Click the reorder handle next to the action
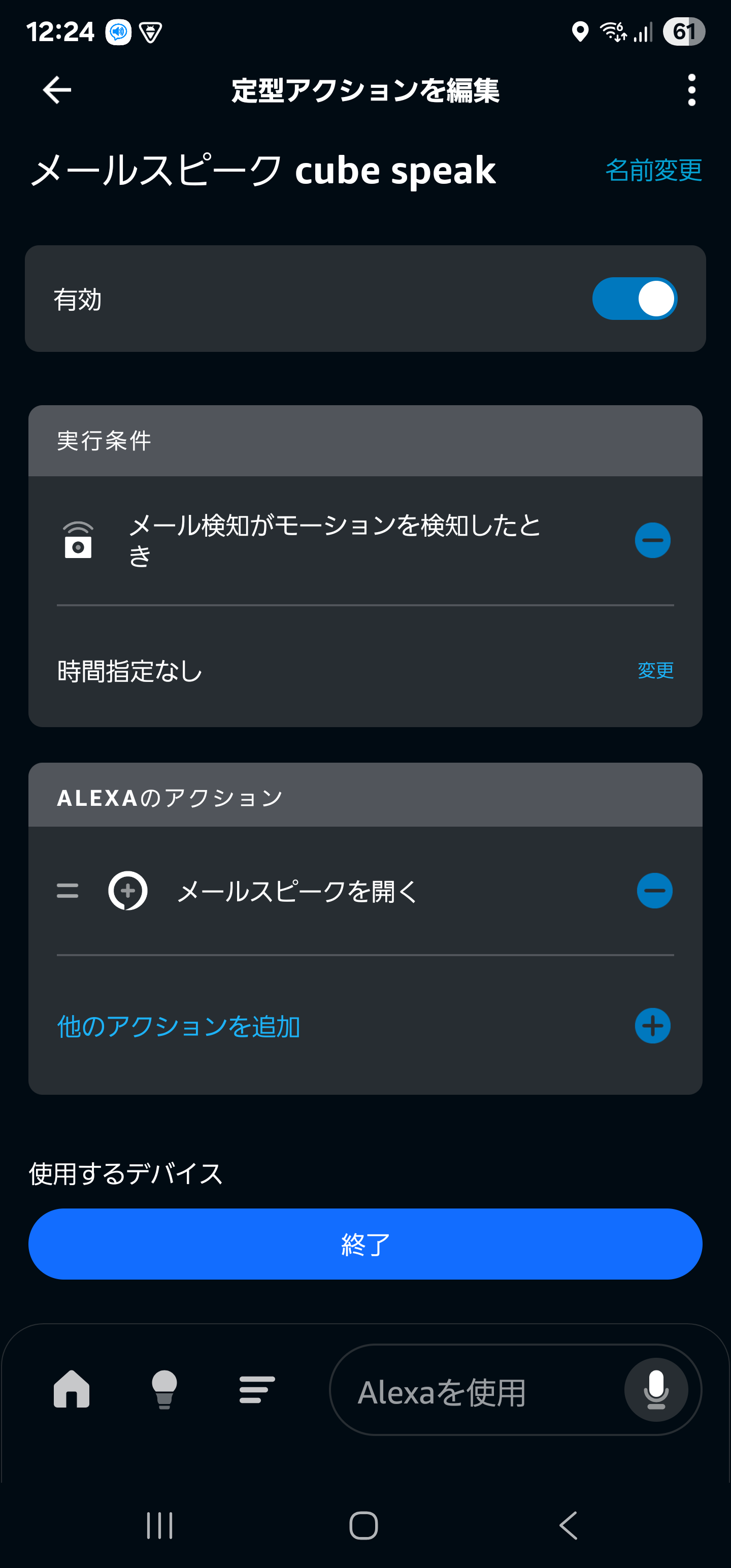Viewport: 731px width, 1568px height. click(x=67, y=891)
